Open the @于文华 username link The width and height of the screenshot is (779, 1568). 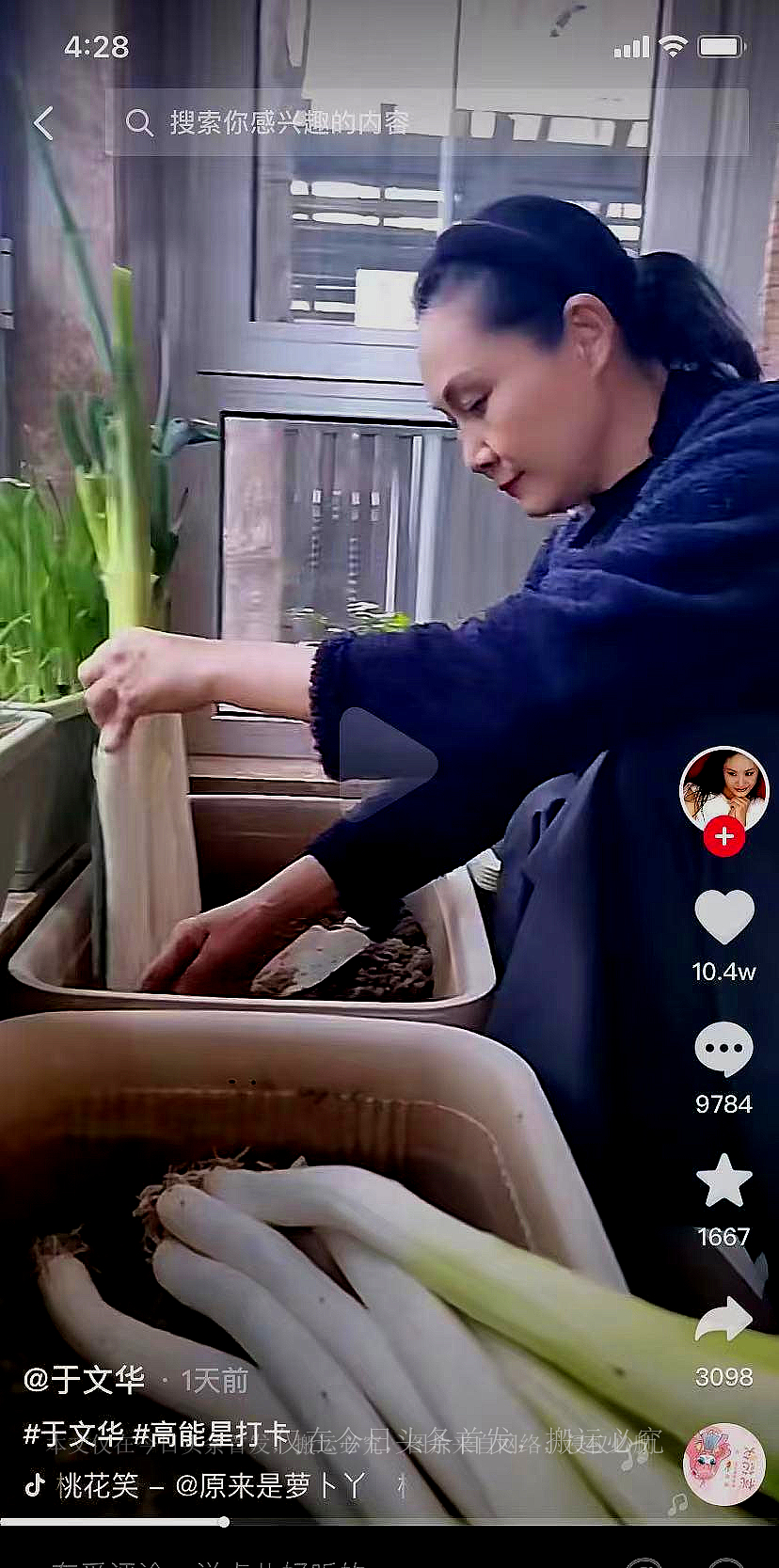click(x=84, y=1380)
